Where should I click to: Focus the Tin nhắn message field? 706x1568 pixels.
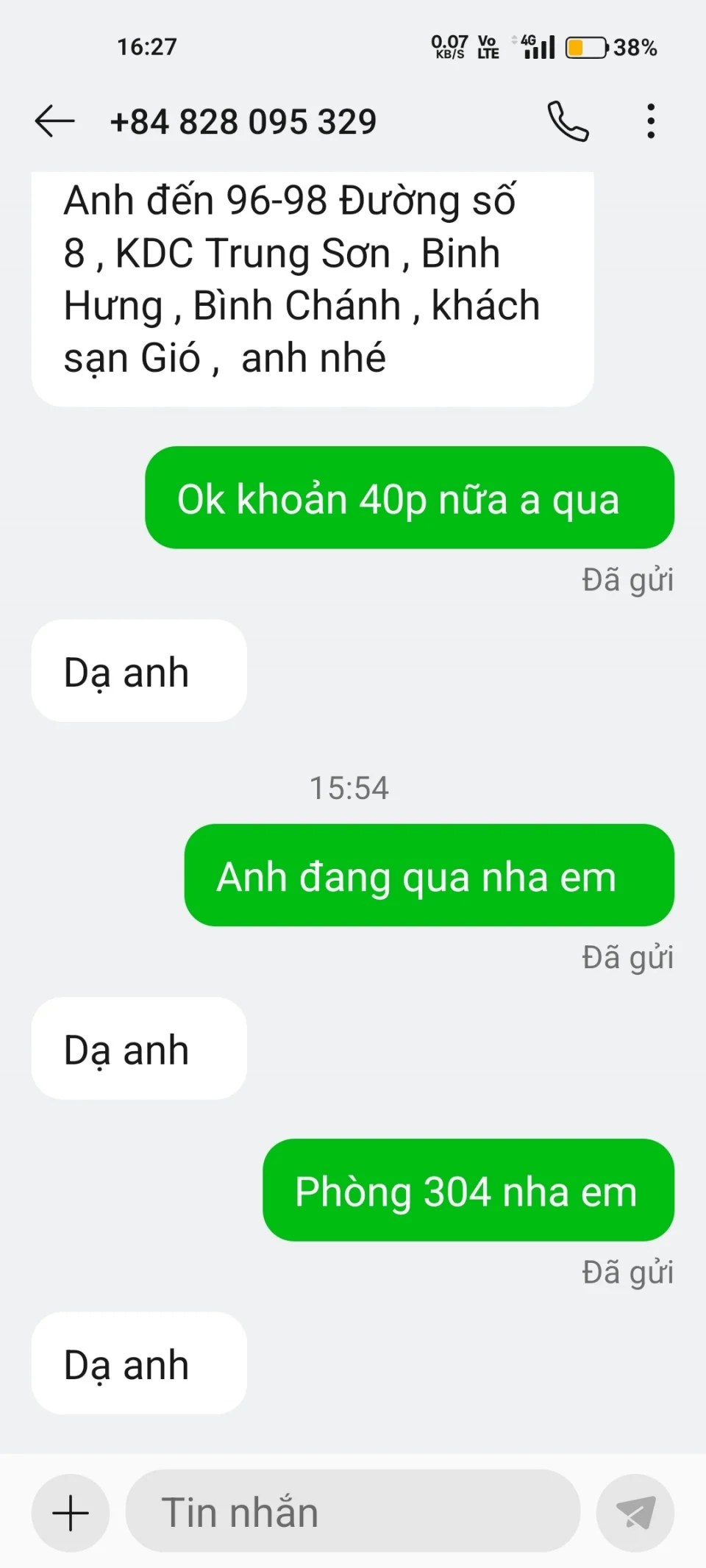click(353, 1513)
